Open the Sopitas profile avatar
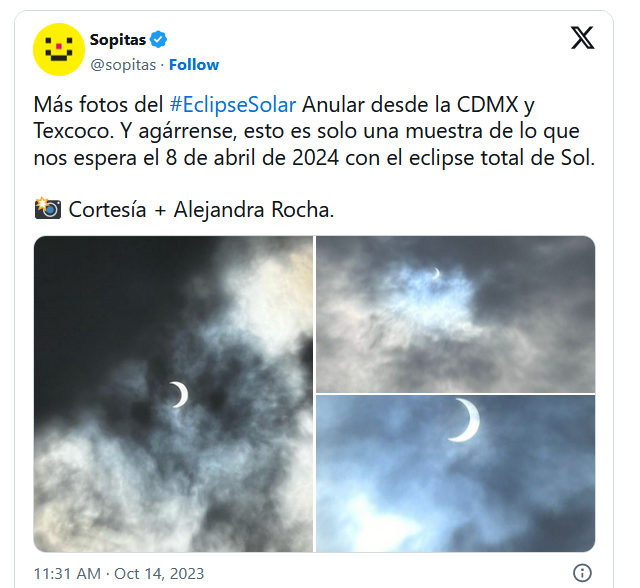 tap(59, 50)
